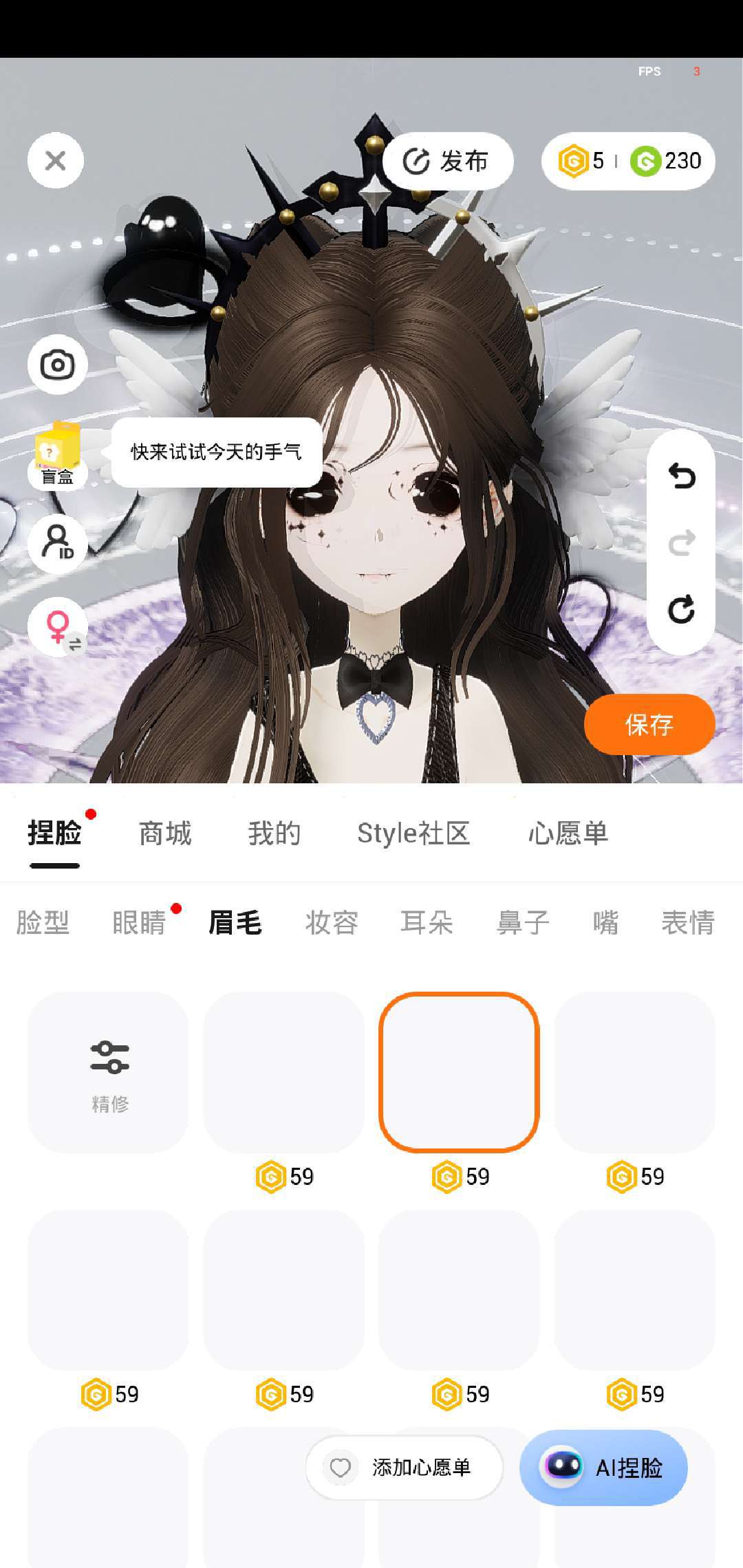Screen dimensions: 743x1568
Task: Open the avatar ID icon
Action: click(x=57, y=543)
